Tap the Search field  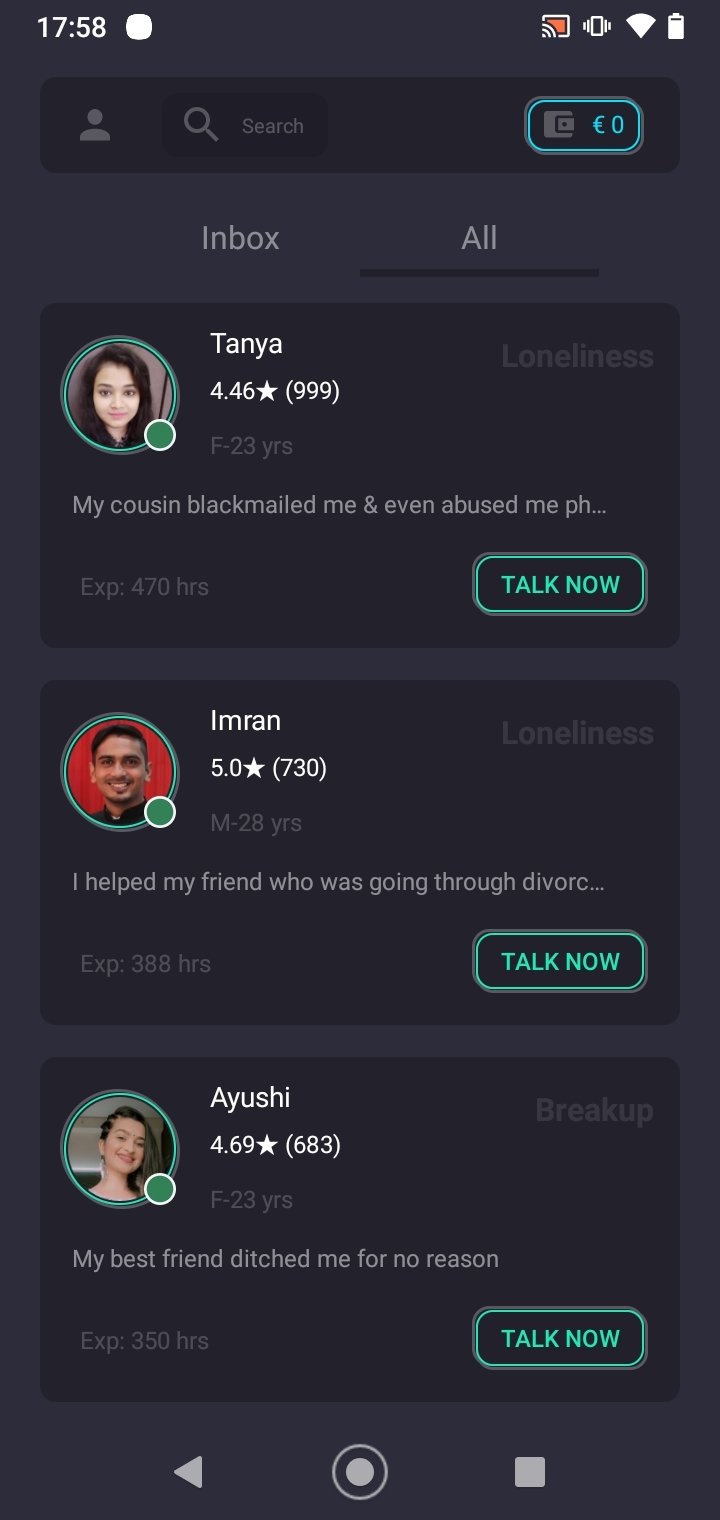(245, 125)
